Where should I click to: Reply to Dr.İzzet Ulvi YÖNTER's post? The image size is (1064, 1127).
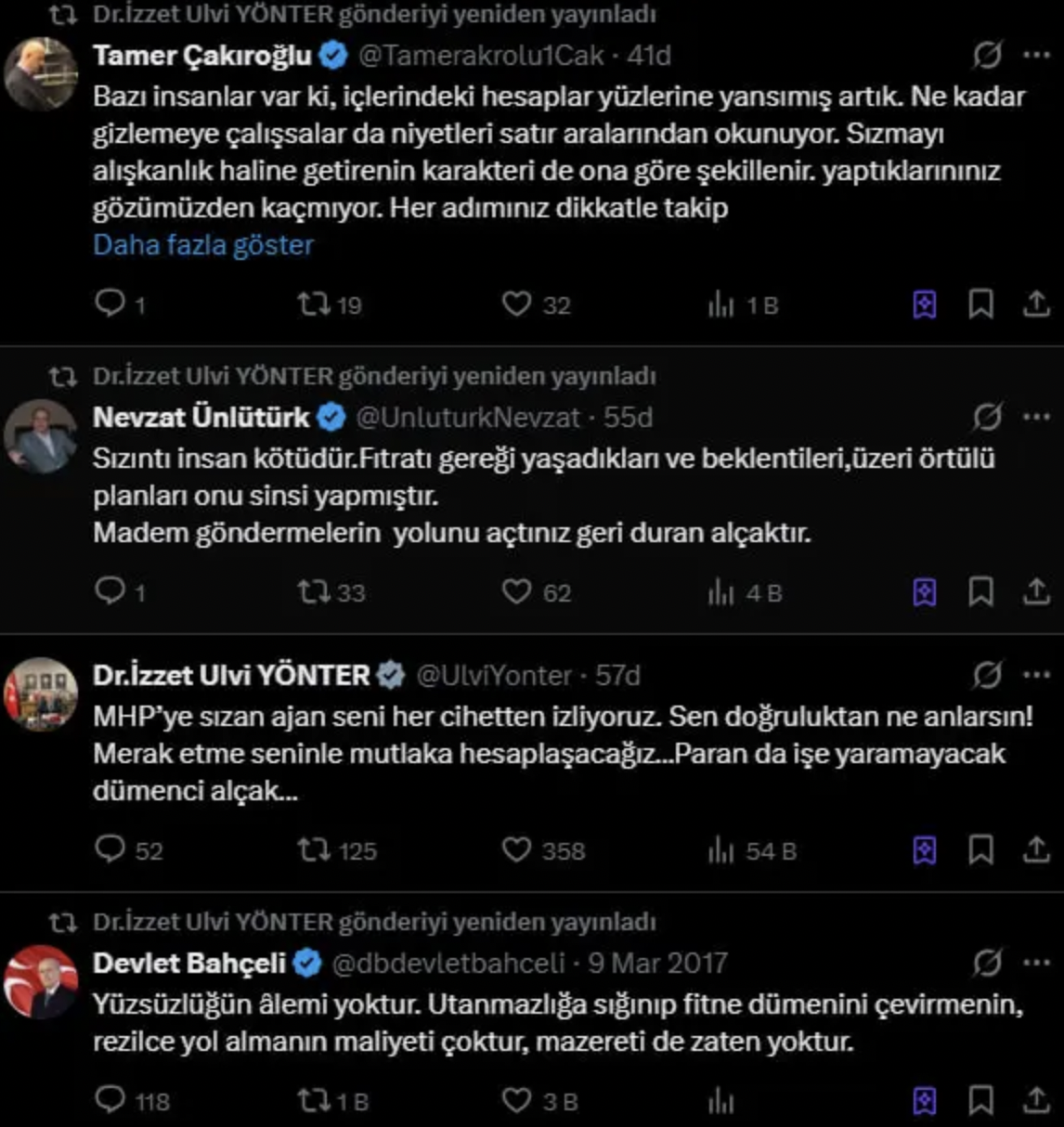pyautogui.click(x=110, y=849)
